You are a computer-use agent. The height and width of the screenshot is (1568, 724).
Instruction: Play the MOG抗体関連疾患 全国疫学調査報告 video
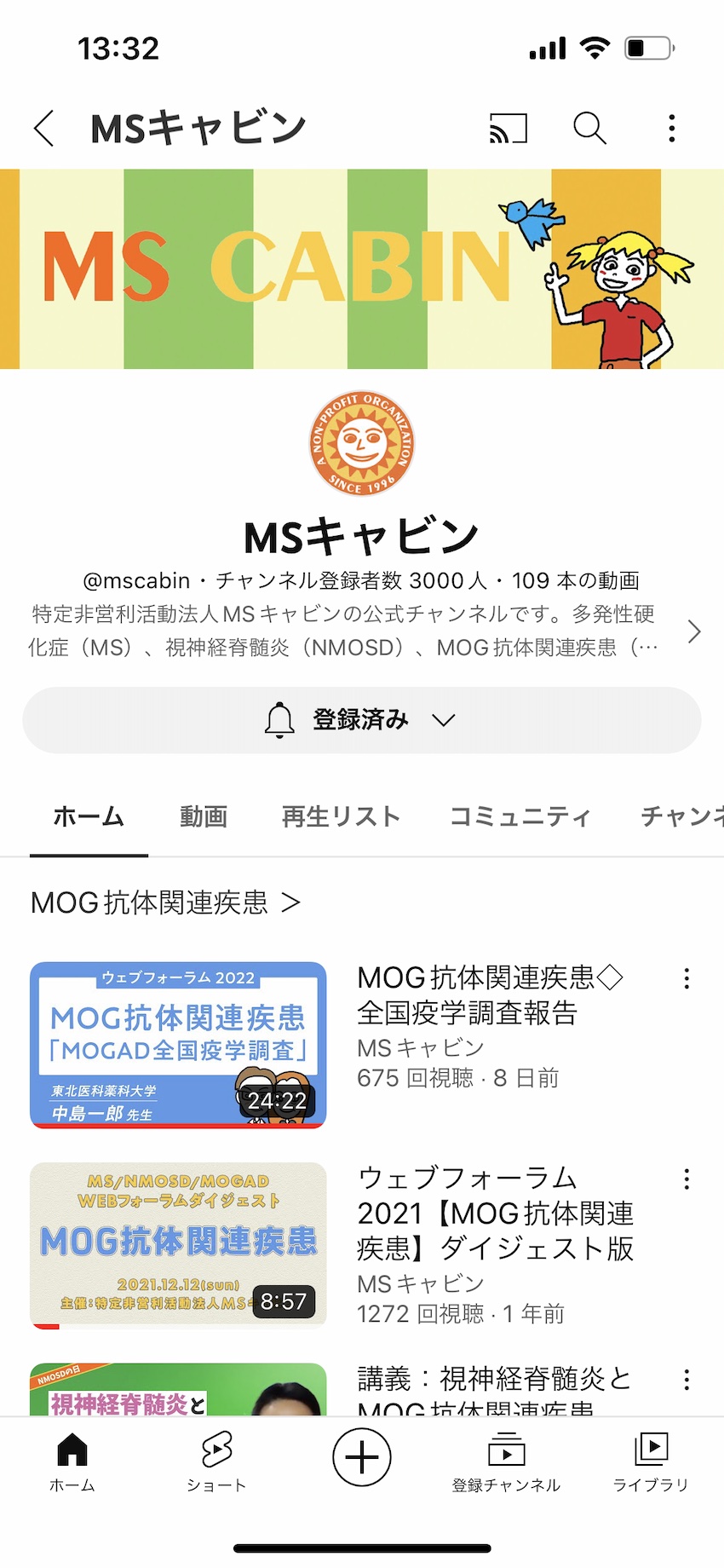tap(178, 1045)
